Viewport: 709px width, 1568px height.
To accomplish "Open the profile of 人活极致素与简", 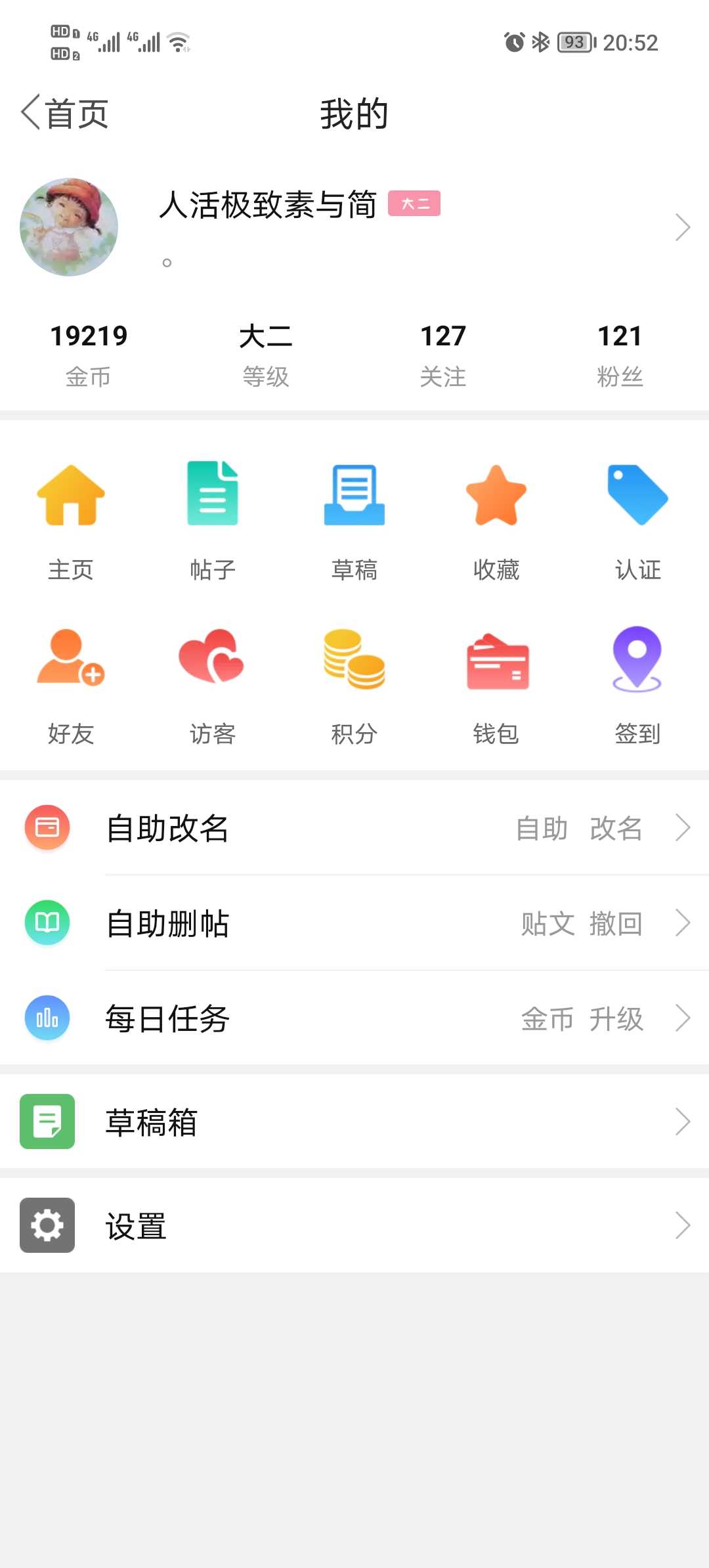I will 354,227.
